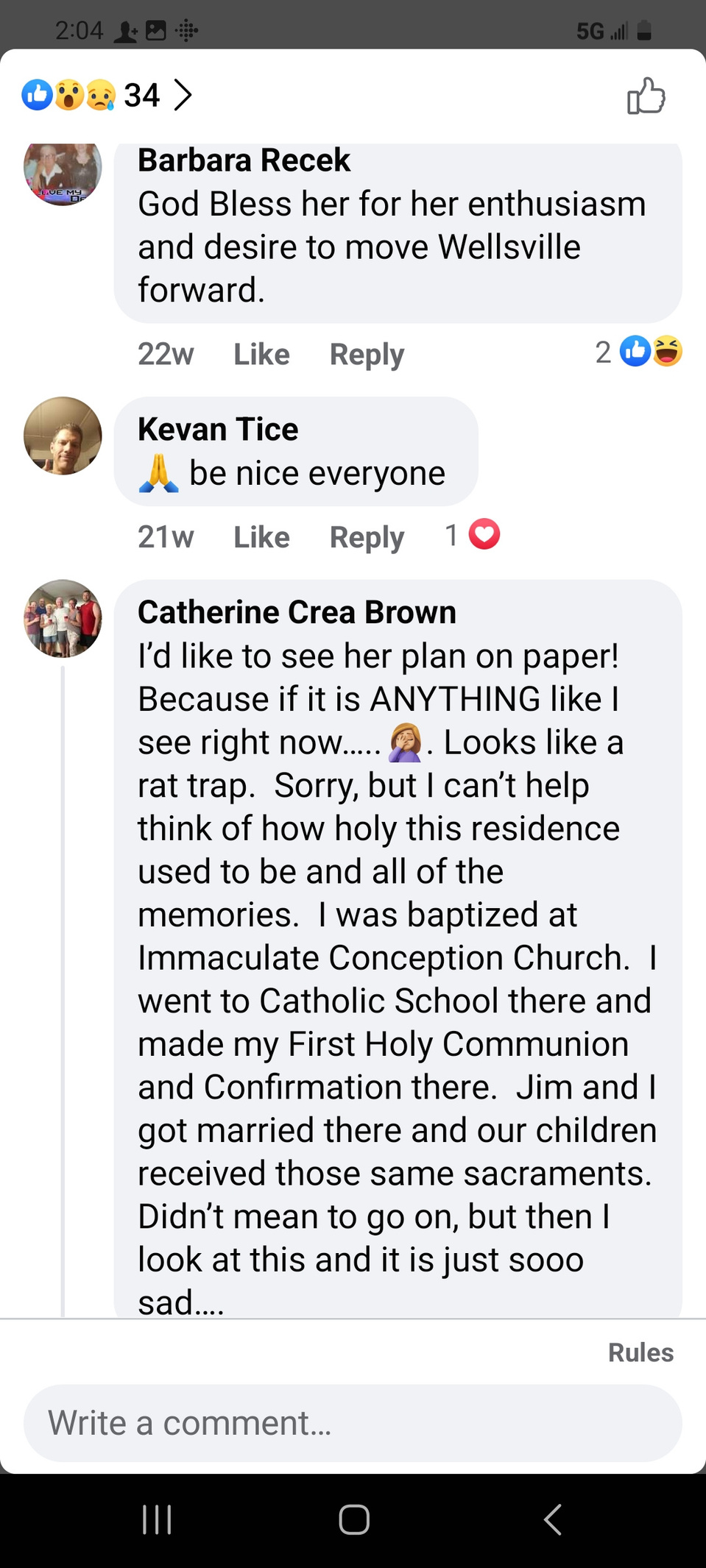Like Kevan Tice's comment
706x1568 pixels.
tap(261, 537)
